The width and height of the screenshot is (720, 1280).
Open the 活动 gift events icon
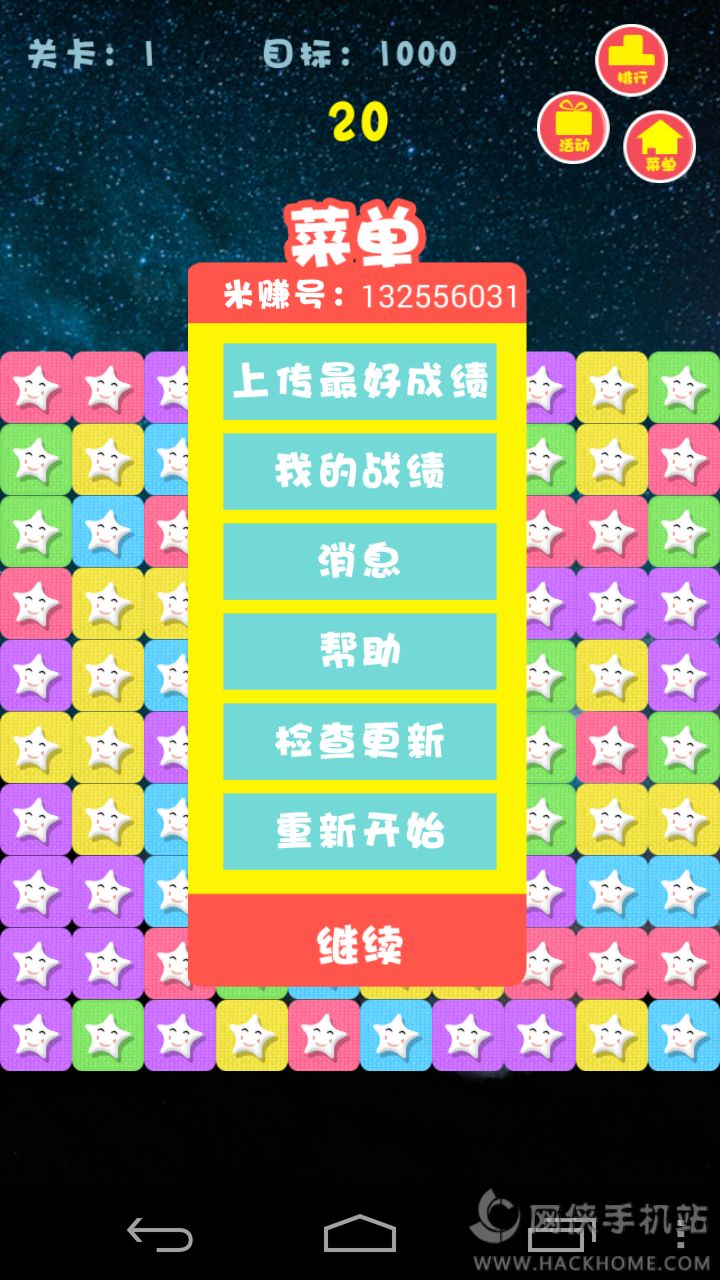coord(573,127)
